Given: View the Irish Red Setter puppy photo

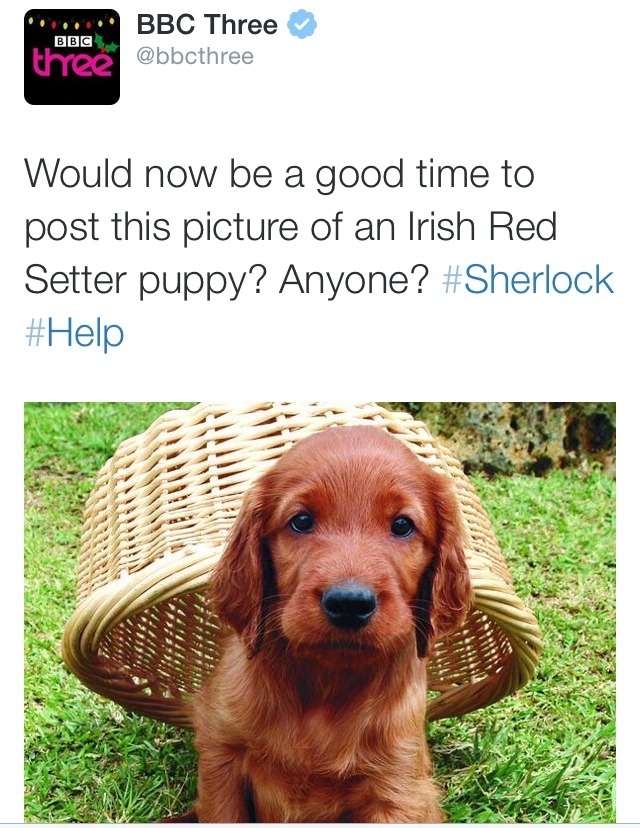Looking at the screenshot, I should pyautogui.click(x=320, y=610).
